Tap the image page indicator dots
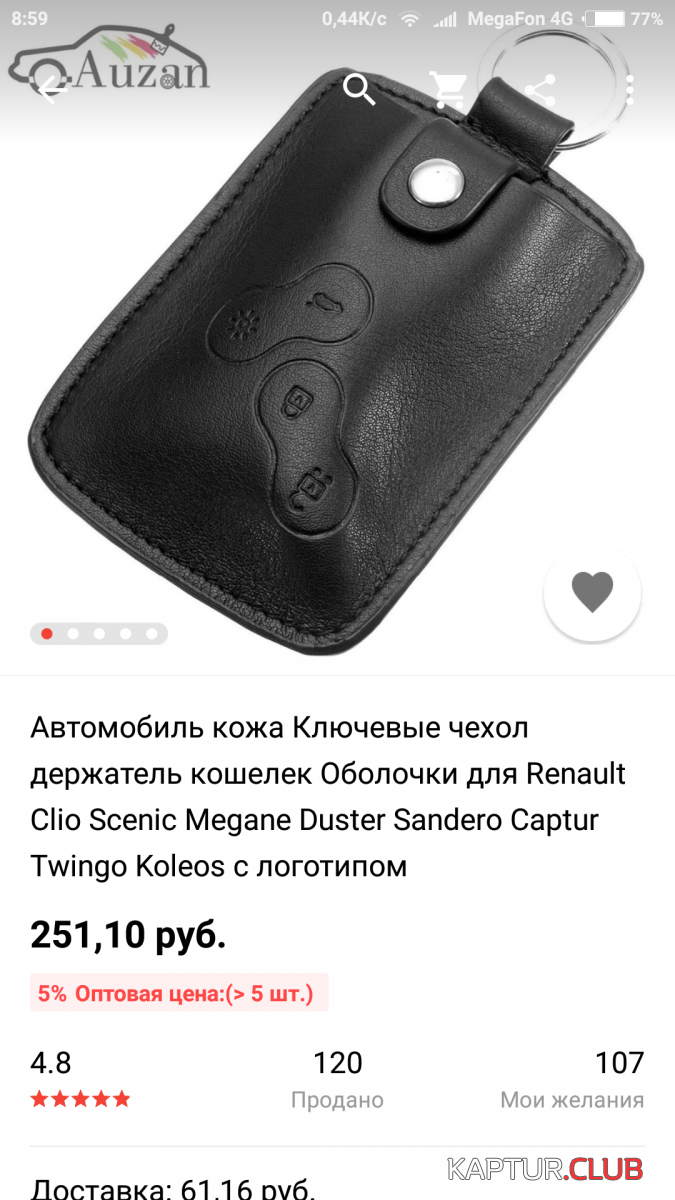The image size is (675, 1200). (99, 633)
